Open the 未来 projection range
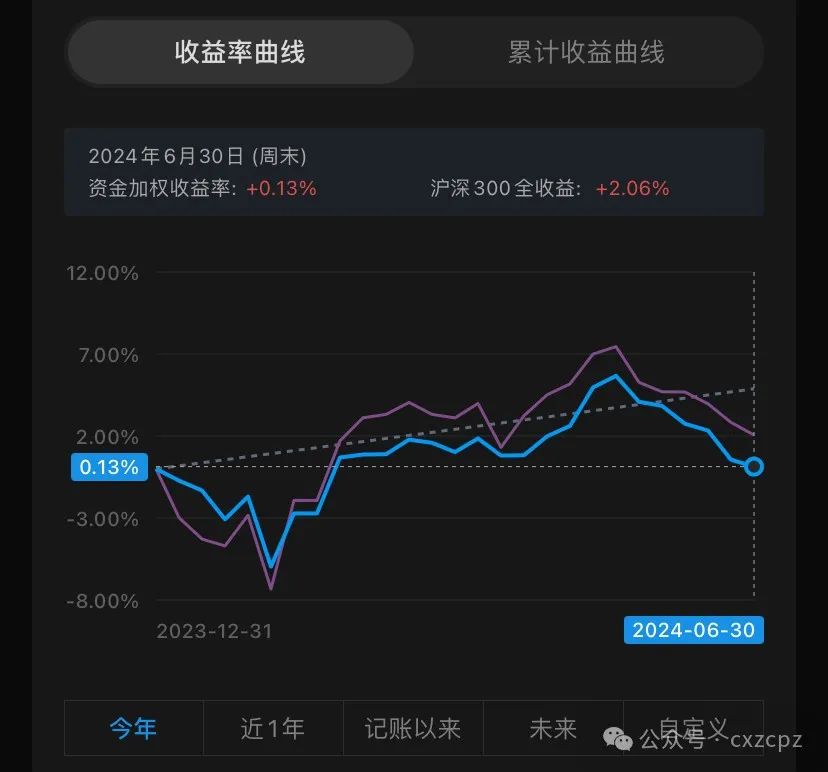The image size is (828, 772). click(x=553, y=728)
